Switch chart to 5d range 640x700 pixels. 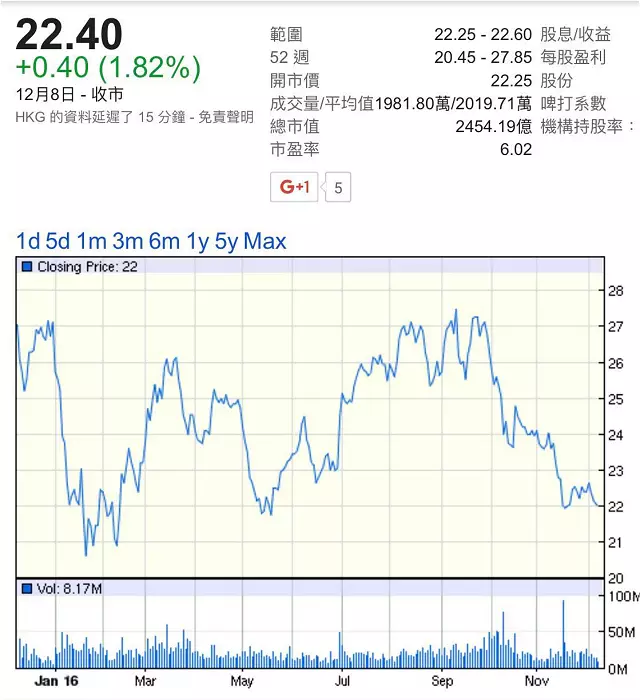[x=58, y=241]
